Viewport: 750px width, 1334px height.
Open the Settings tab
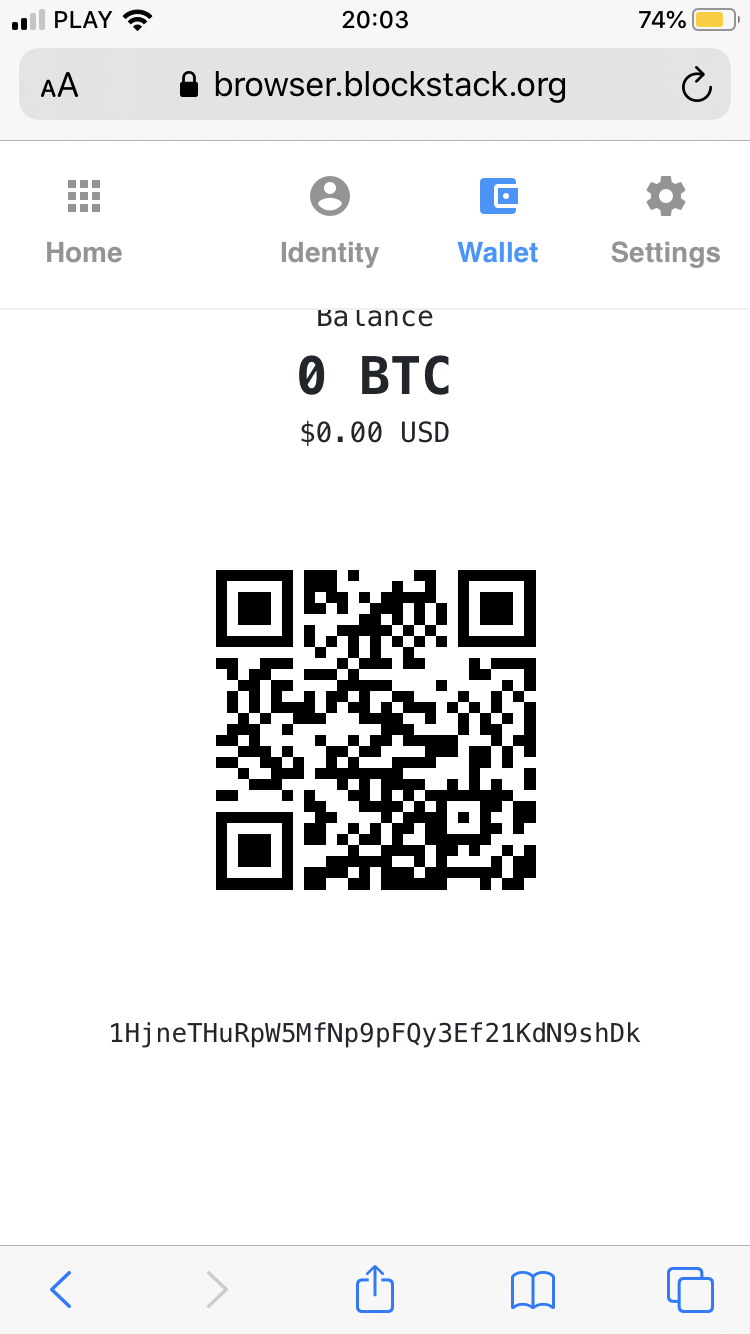pos(665,224)
